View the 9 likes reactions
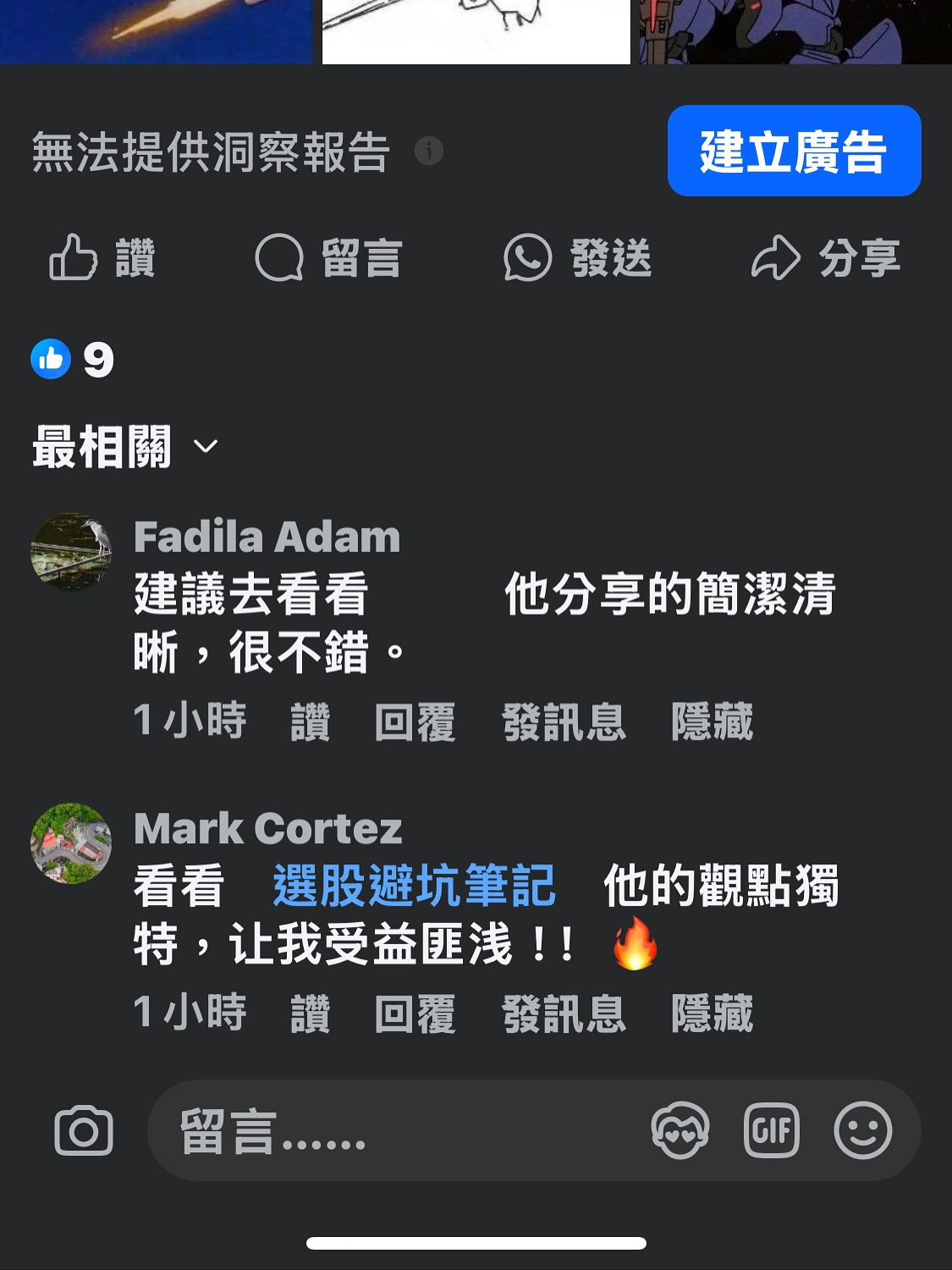The height and width of the screenshot is (1270, 952). point(73,360)
